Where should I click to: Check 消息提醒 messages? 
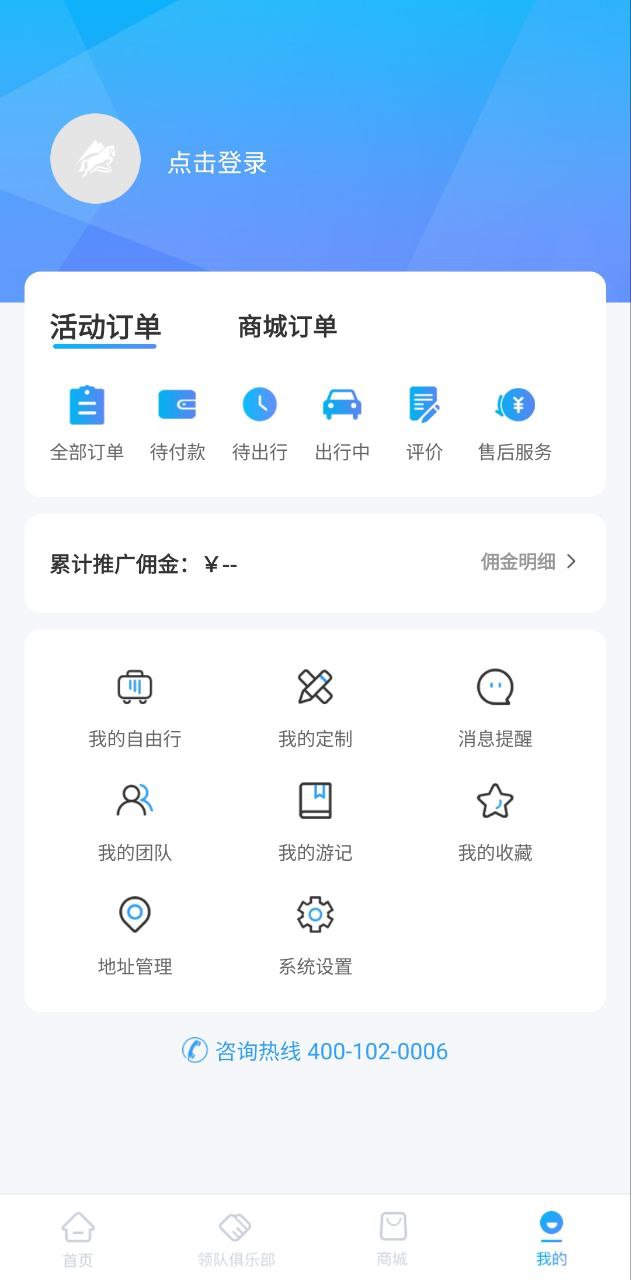(x=495, y=710)
